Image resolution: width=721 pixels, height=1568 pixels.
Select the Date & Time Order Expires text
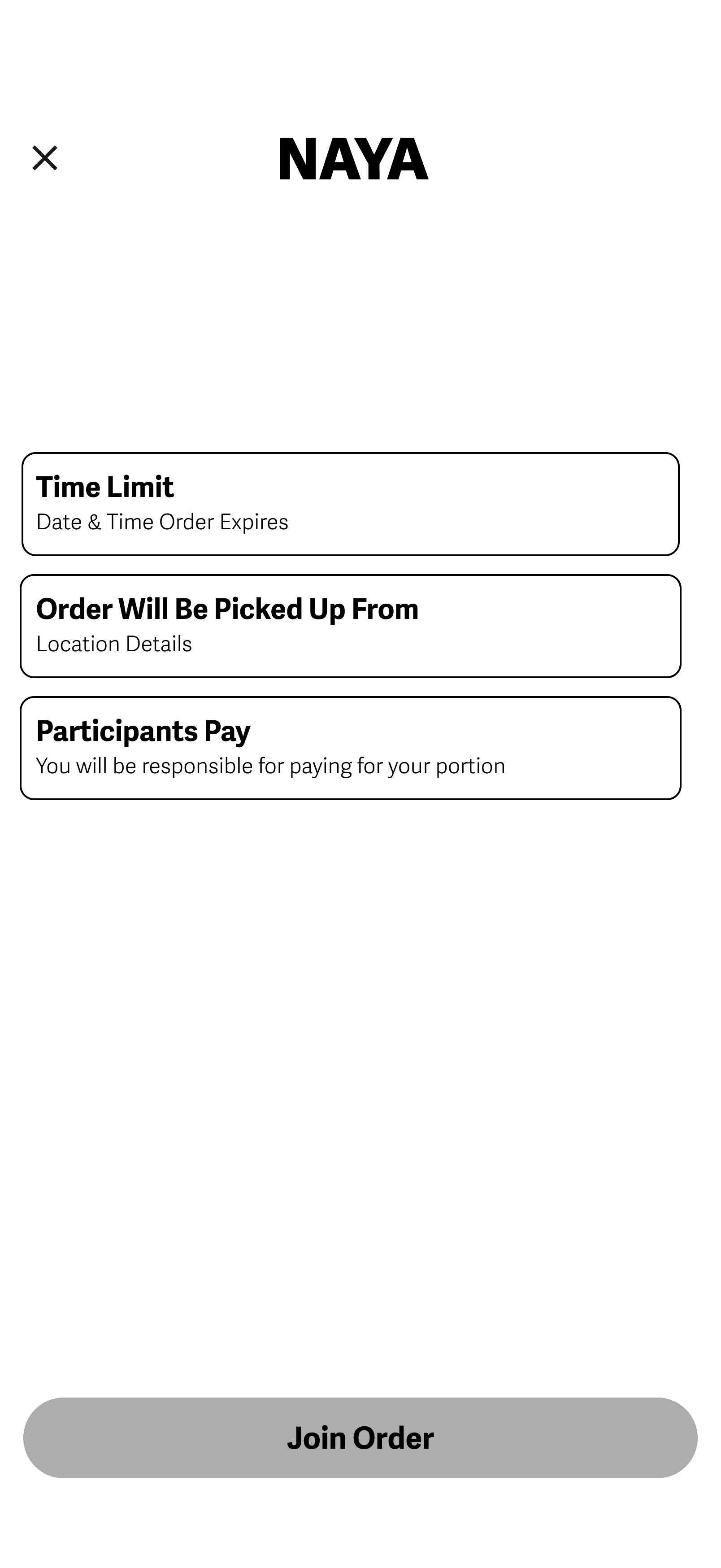click(x=163, y=522)
